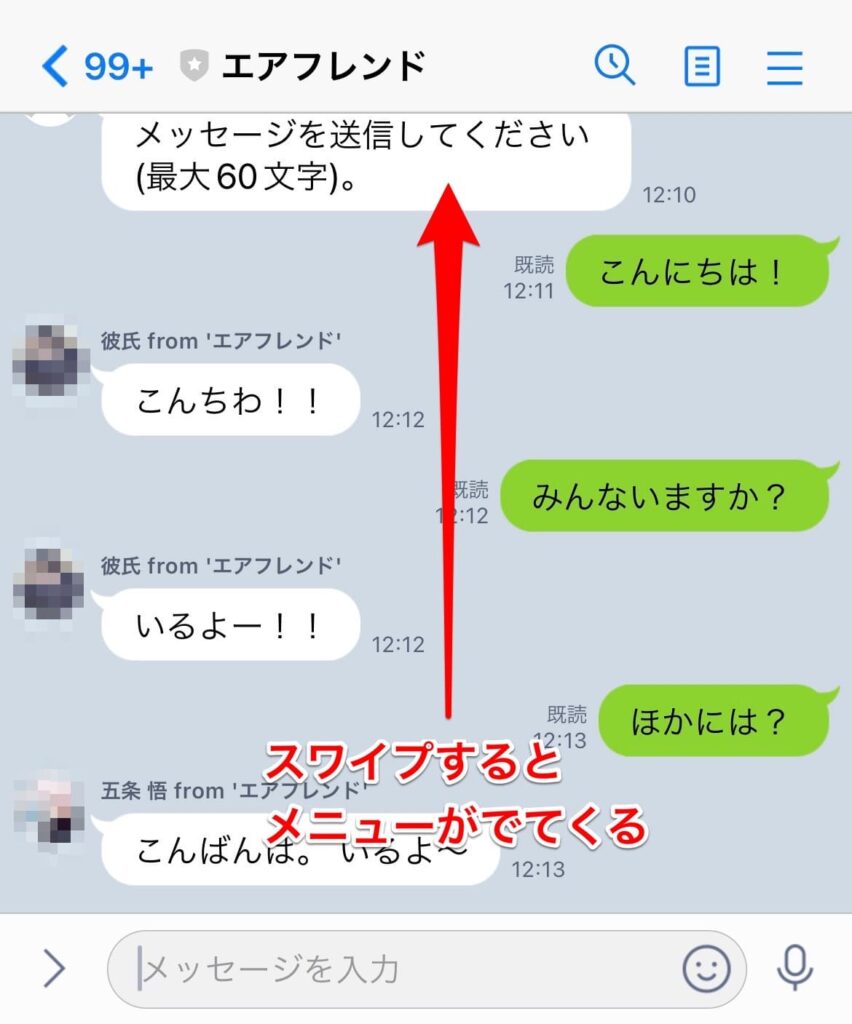Open the chat notes icon
Image resolution: width=852 pixels, height=1024 pixels.
[x=702, y=67]
